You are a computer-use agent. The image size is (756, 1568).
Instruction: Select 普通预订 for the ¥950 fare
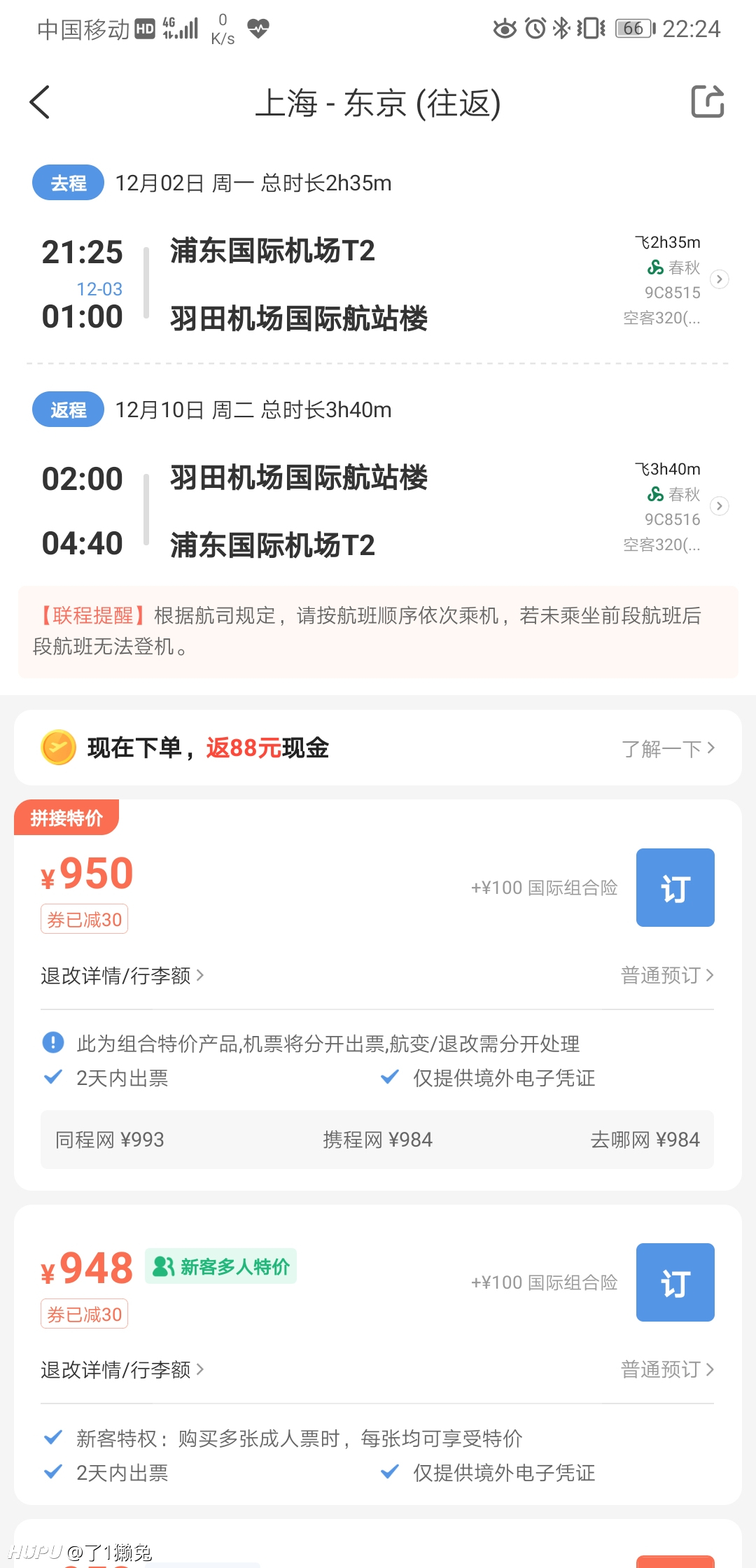668,975
